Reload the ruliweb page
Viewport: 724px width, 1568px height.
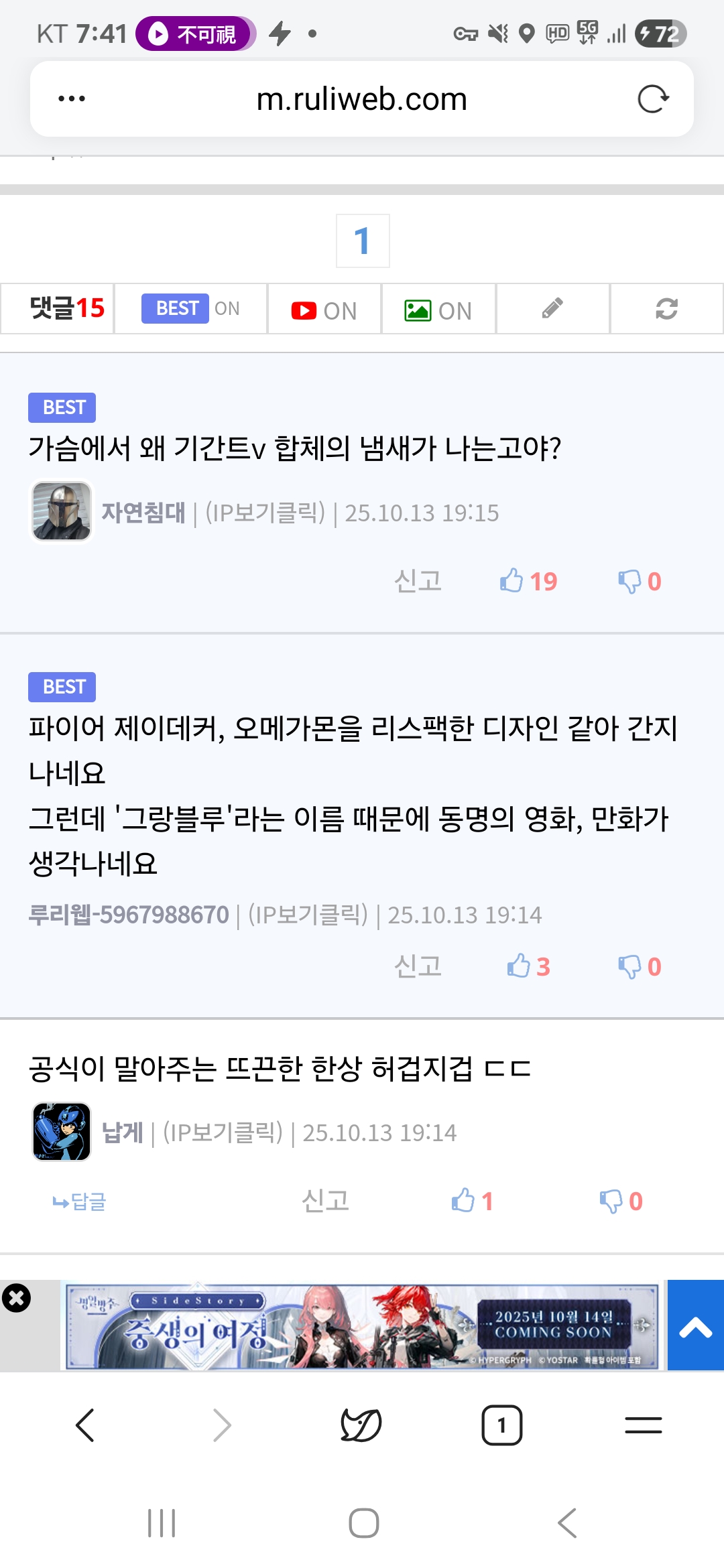coord(653,99)
